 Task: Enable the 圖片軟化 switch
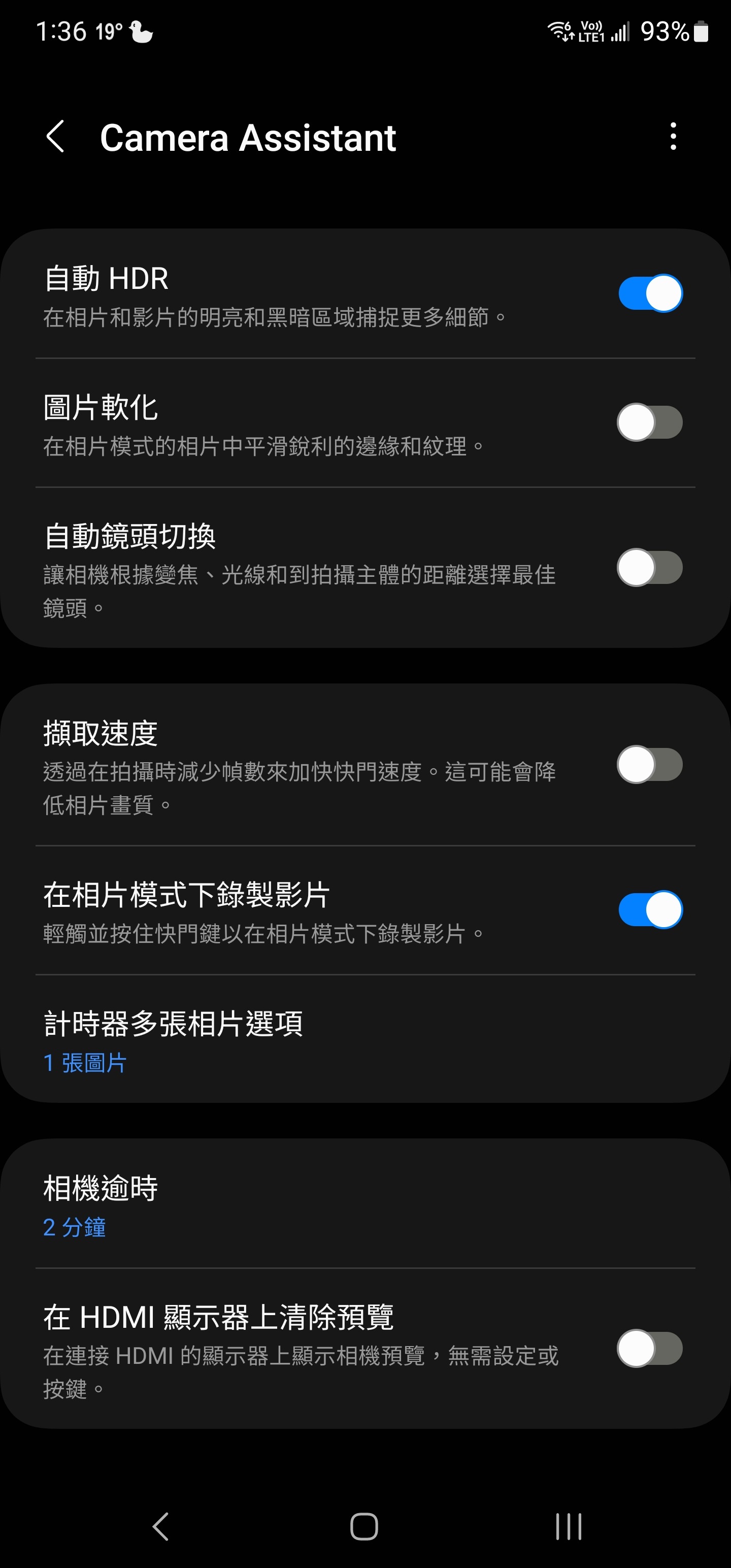tap(650, 422)
